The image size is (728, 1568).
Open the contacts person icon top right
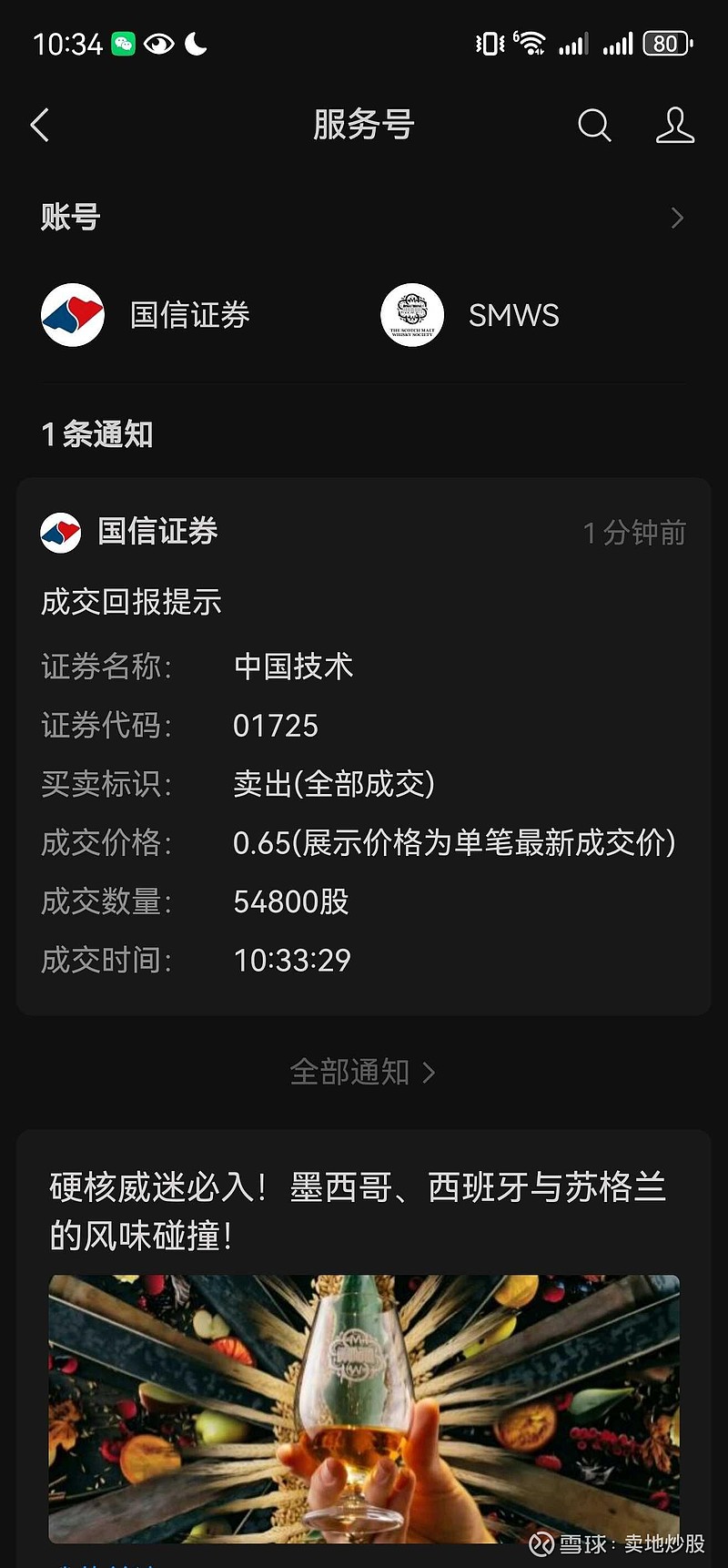[x=674, y=127]
